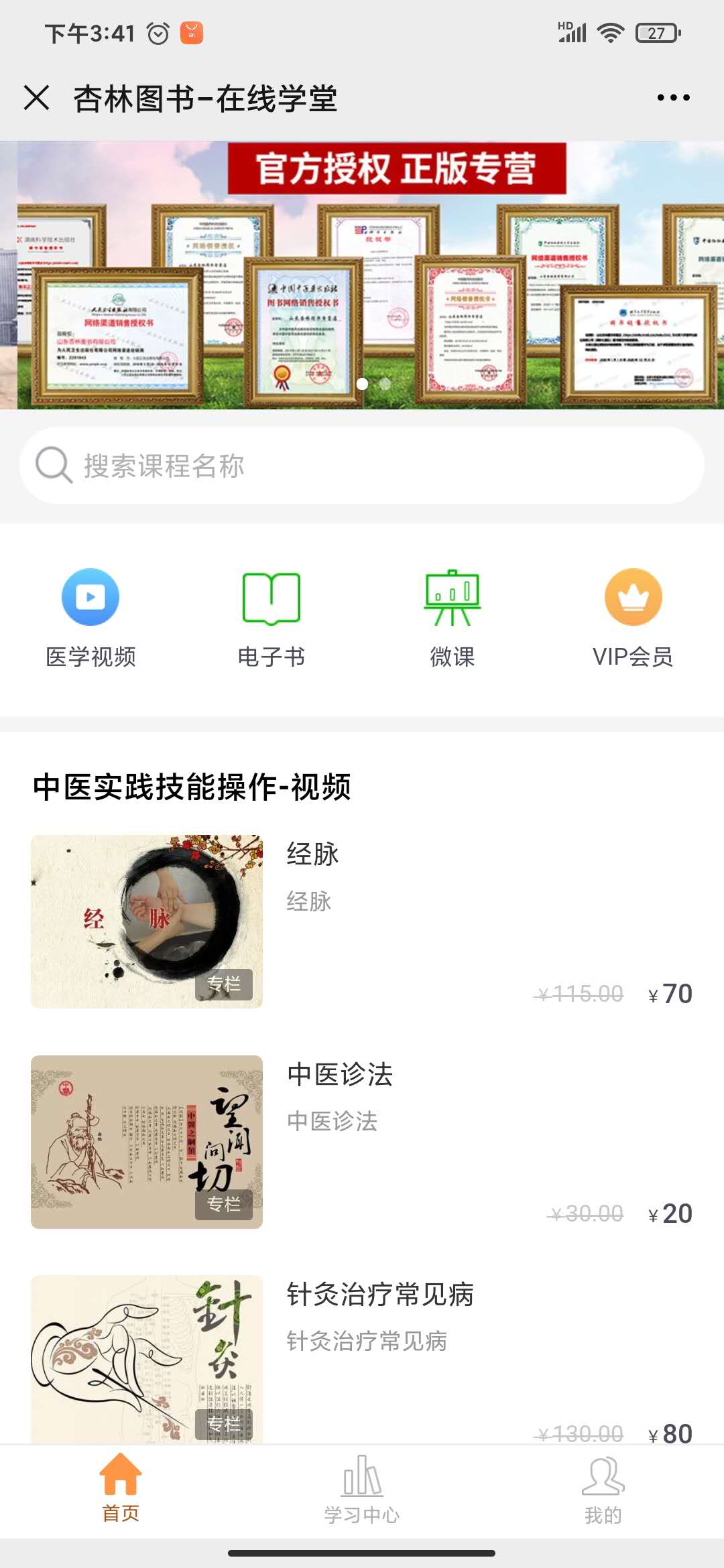Tap the 搜索课程名称 search field
Screen dimensions: 724x1568
[x=362, y=466]
